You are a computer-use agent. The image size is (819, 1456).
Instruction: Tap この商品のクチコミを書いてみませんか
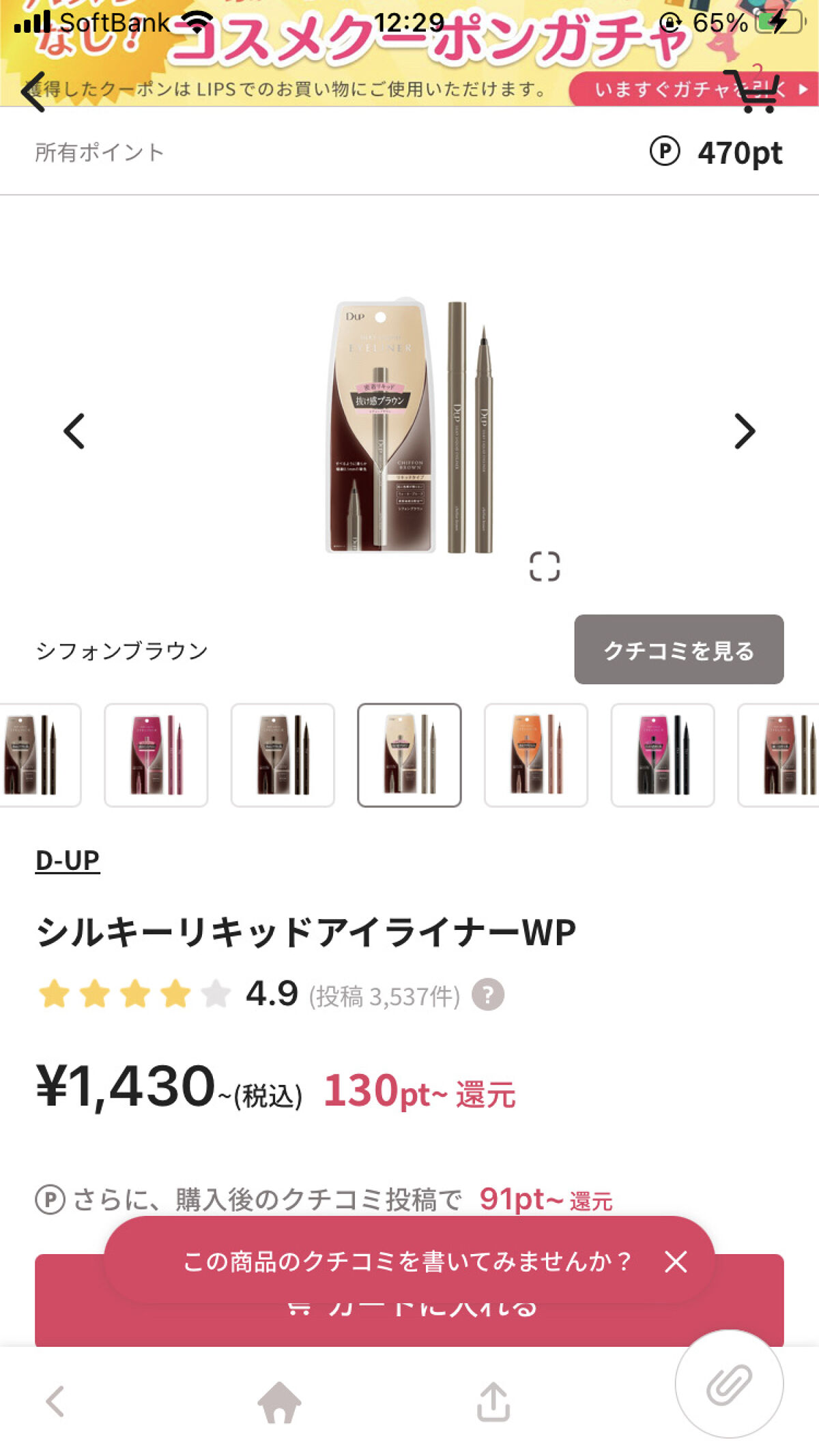coord(407,1262)
